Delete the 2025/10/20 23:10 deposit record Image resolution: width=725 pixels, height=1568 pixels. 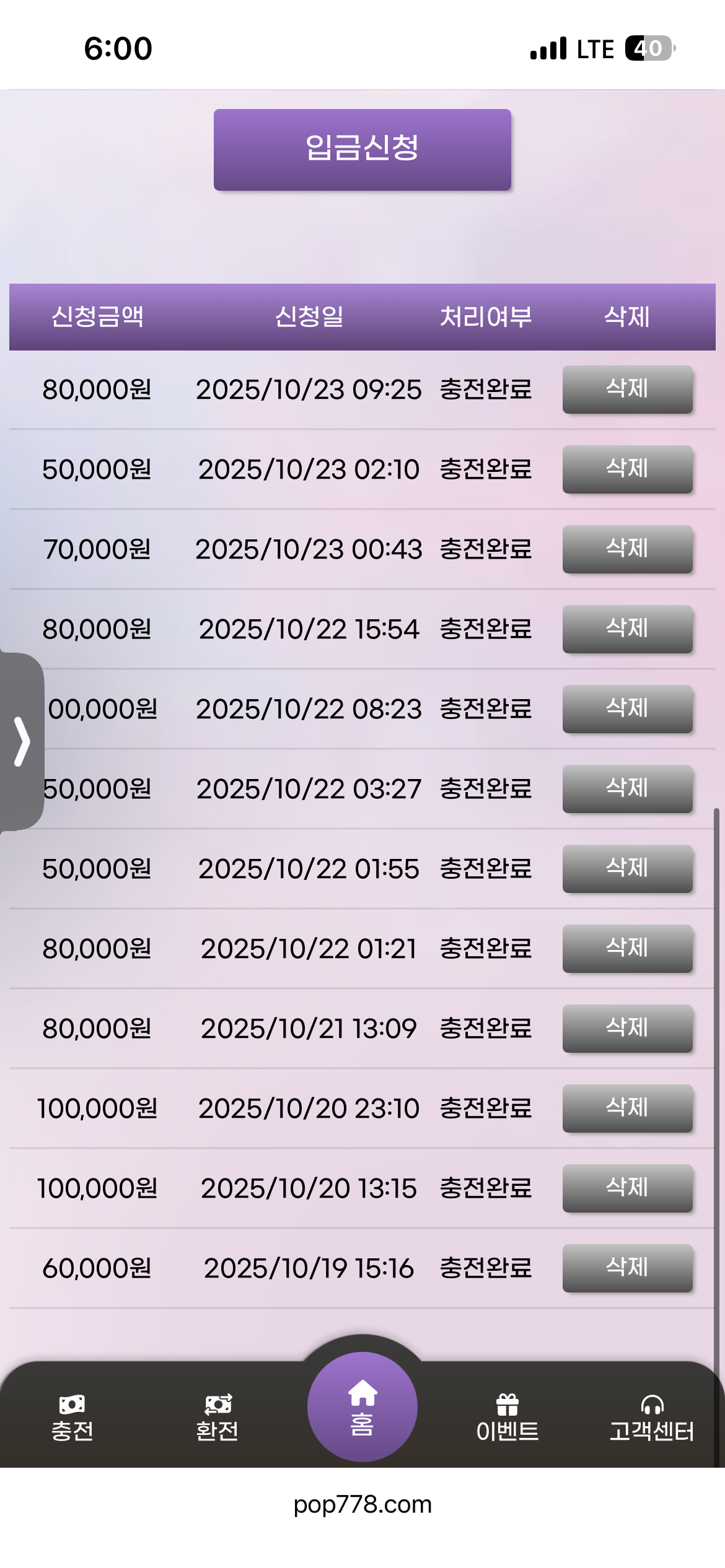[x=627, y=1108]
